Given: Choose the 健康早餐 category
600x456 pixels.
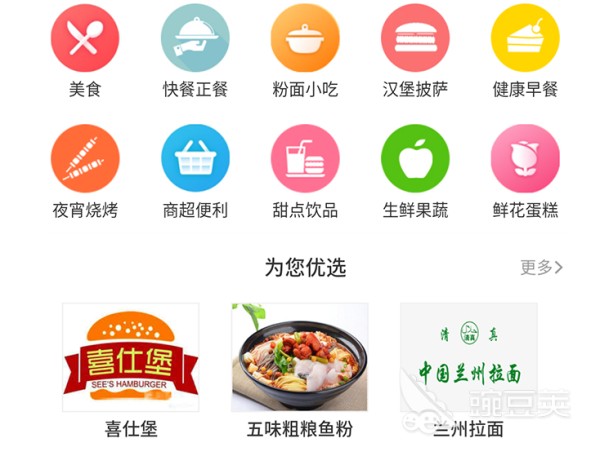Looking at the screenshot, I should point(525,39).
